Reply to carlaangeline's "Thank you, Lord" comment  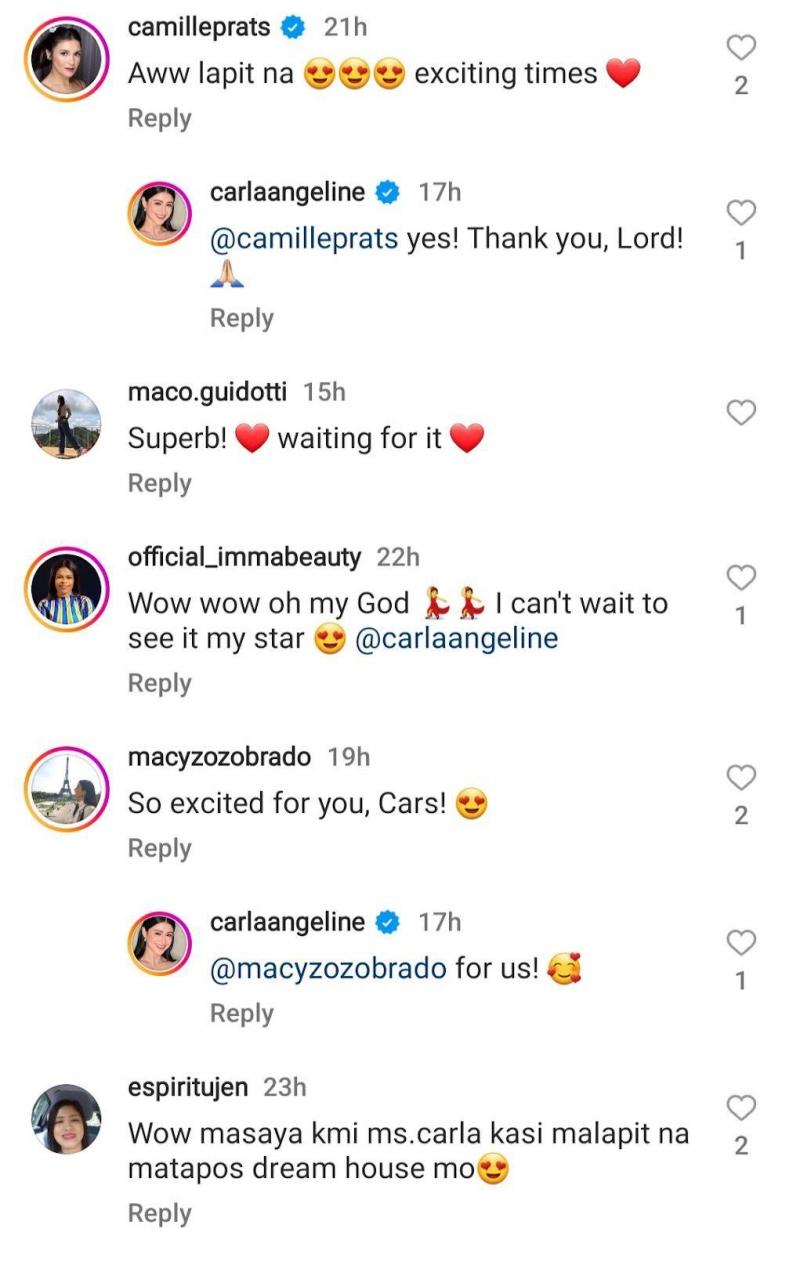click(241, 318)
